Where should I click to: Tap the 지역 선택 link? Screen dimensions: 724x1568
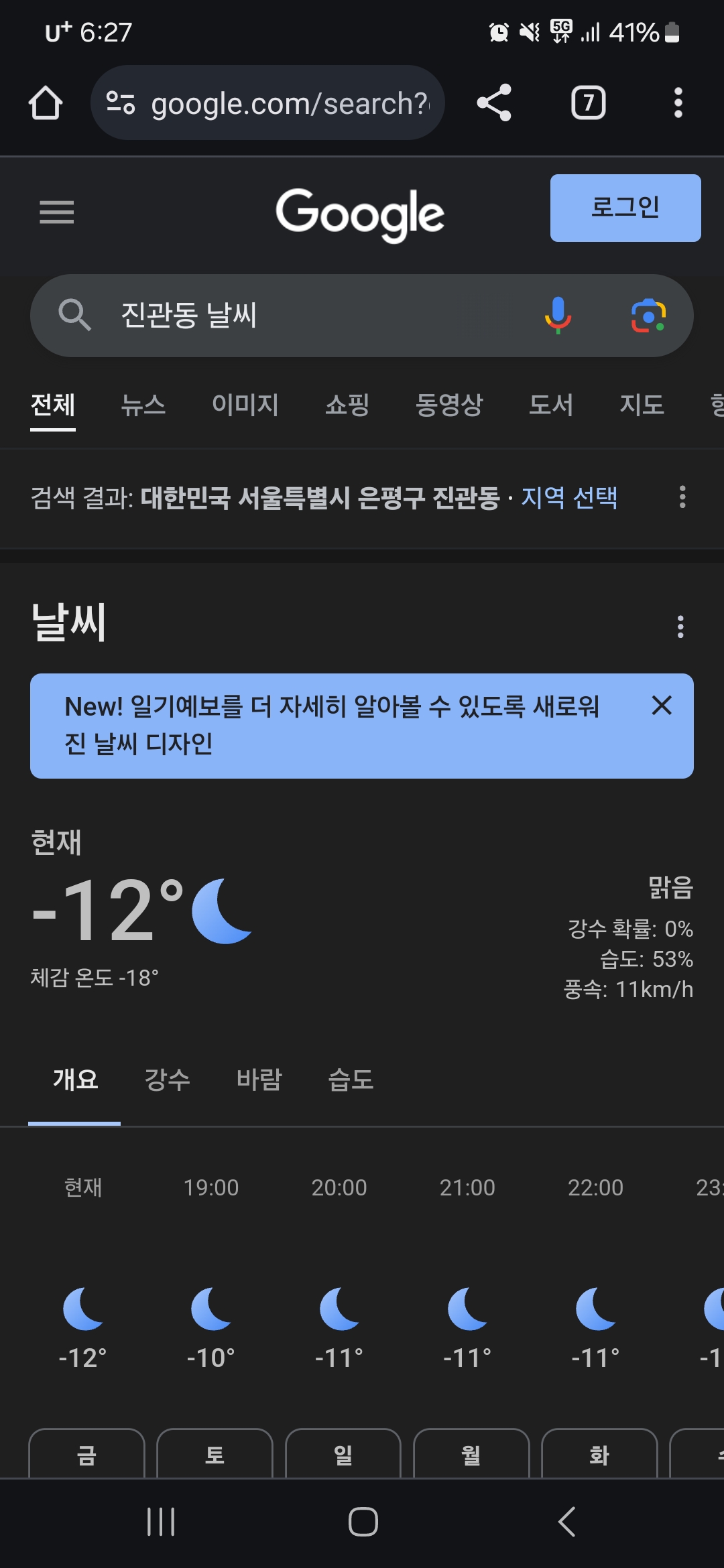point(569,497)
